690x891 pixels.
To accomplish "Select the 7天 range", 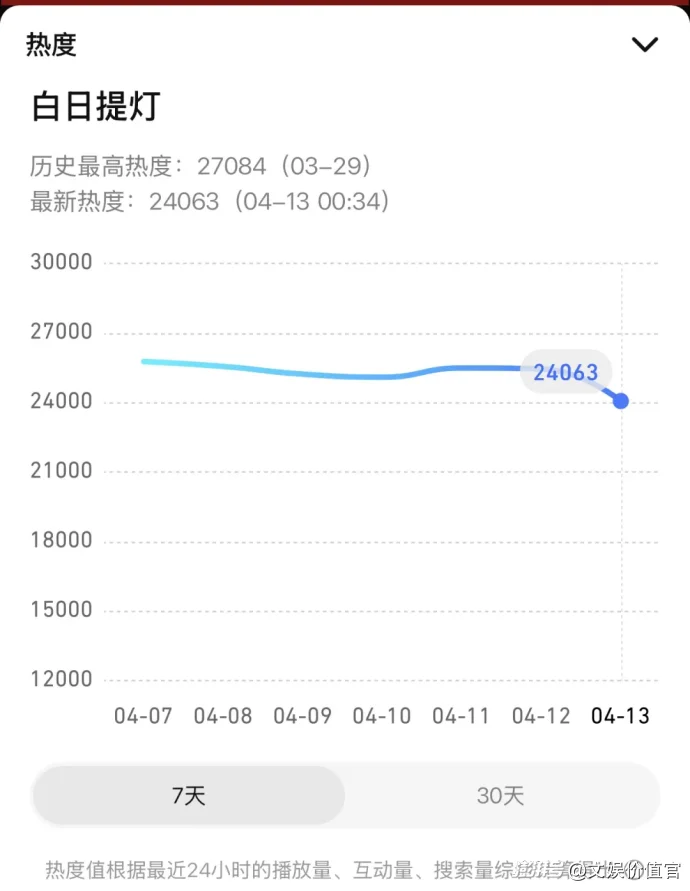I will (x=188, y=796).
